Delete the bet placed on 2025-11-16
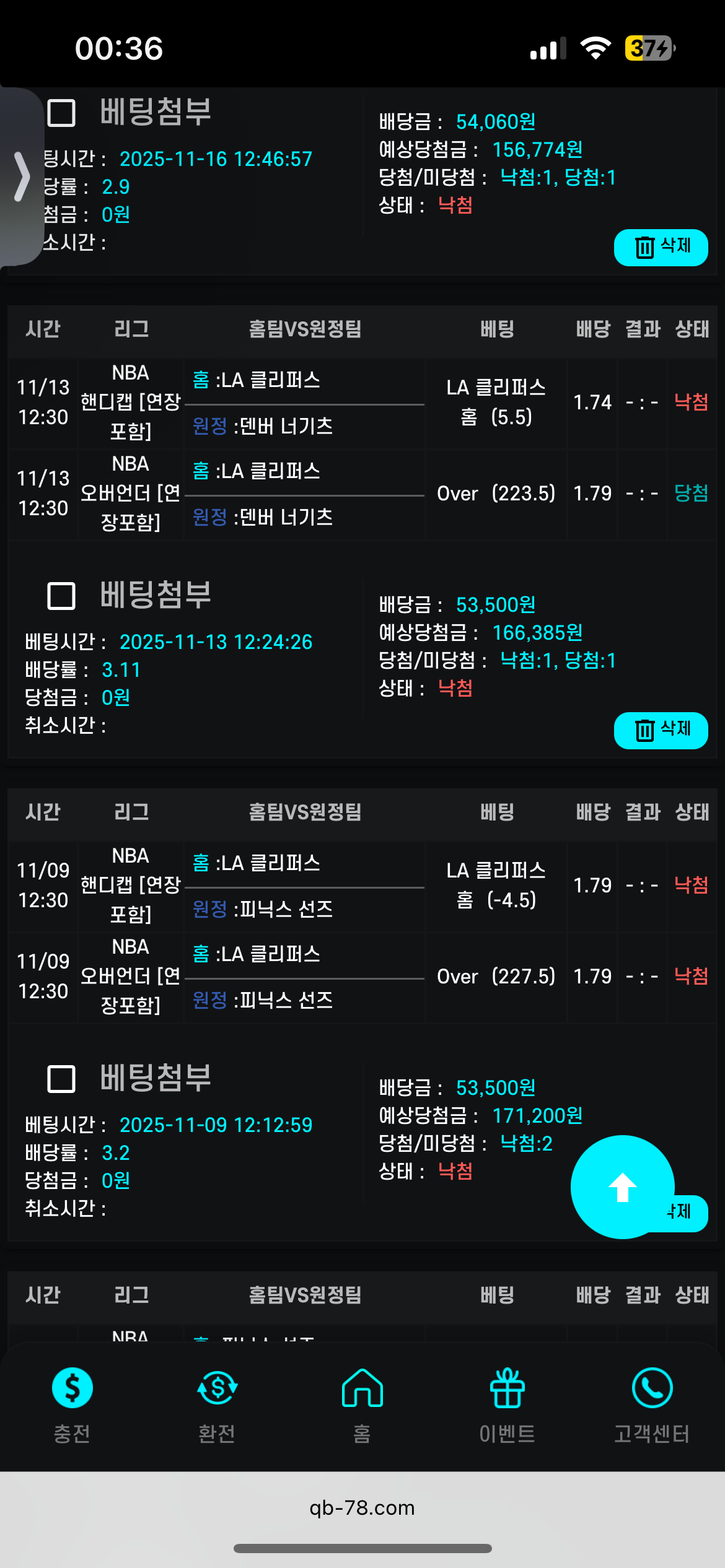The height and width of the screenshot is (1568, 725). coord(661,247)
